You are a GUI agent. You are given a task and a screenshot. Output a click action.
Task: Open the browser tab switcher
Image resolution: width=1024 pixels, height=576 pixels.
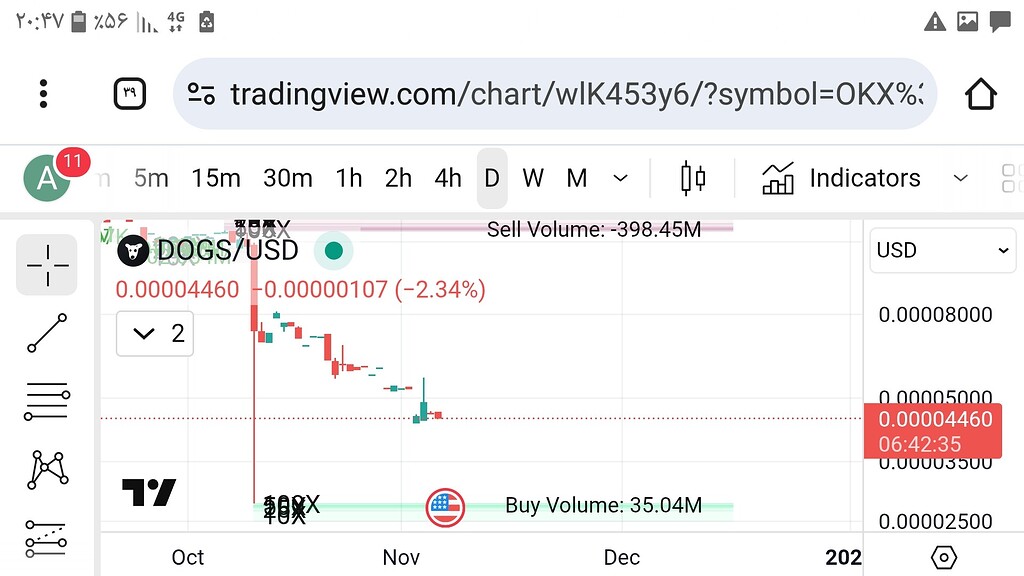coord(131,94)
